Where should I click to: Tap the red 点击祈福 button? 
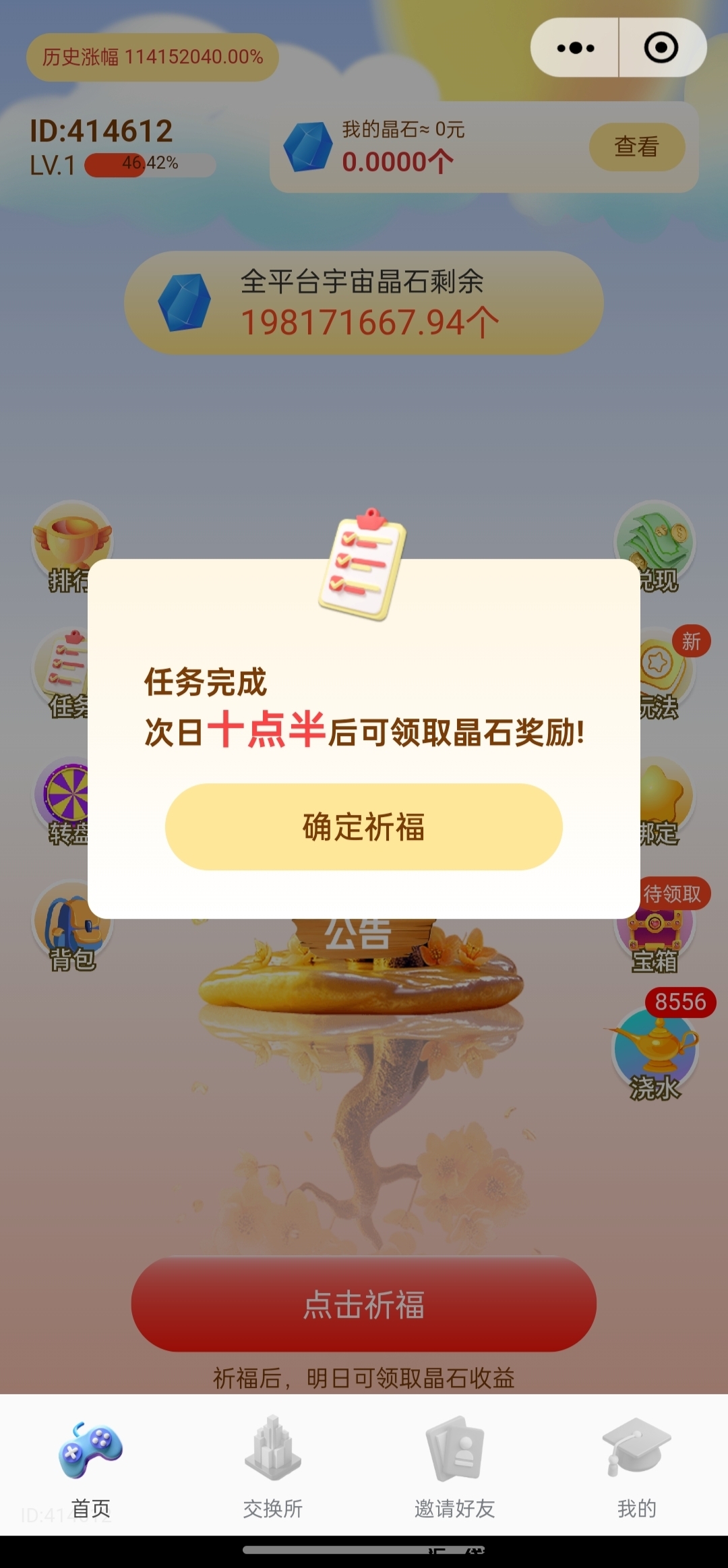pyautogui.click(x=363, y=1304)
